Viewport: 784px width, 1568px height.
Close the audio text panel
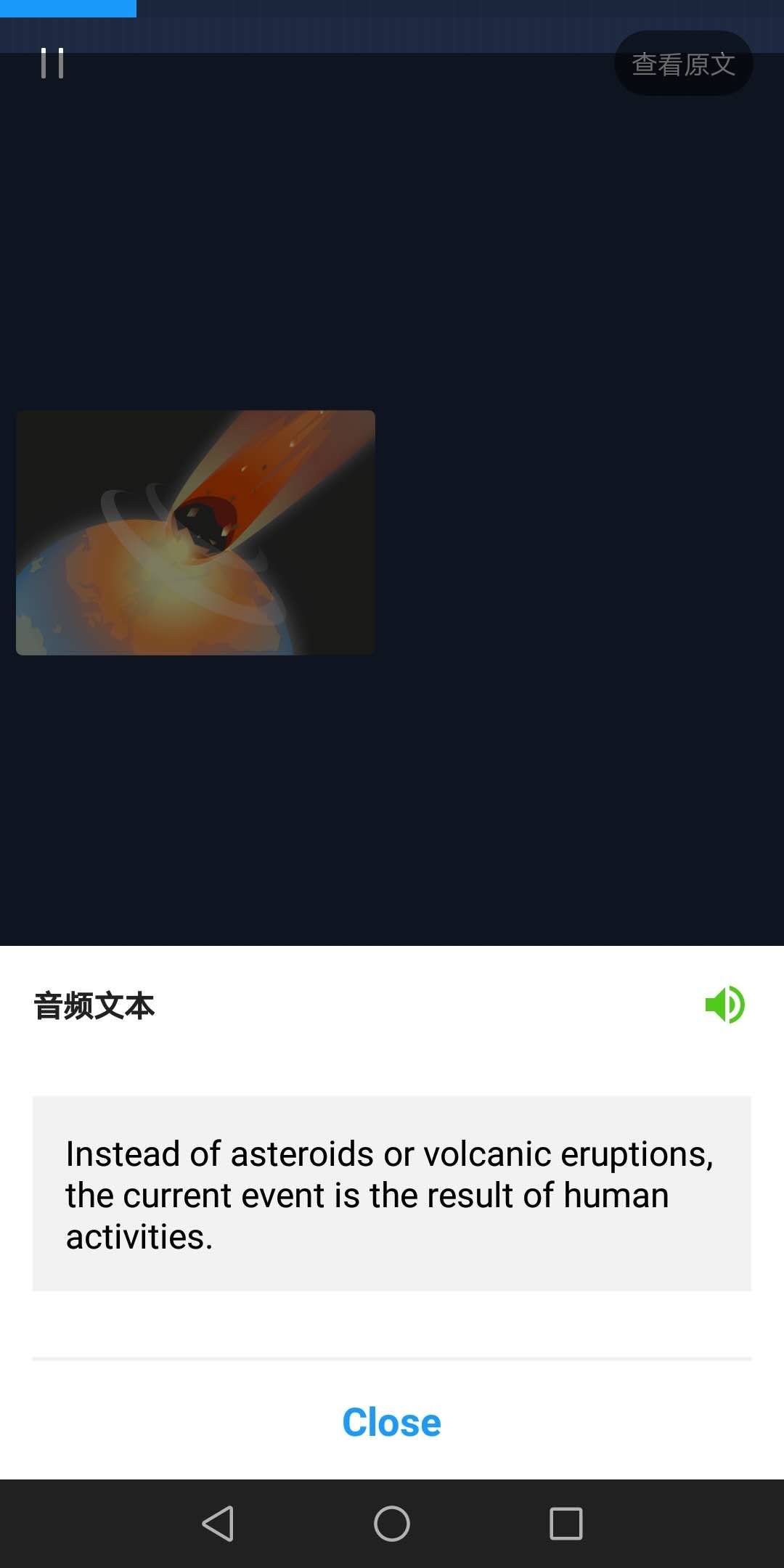coord(392,1422)
